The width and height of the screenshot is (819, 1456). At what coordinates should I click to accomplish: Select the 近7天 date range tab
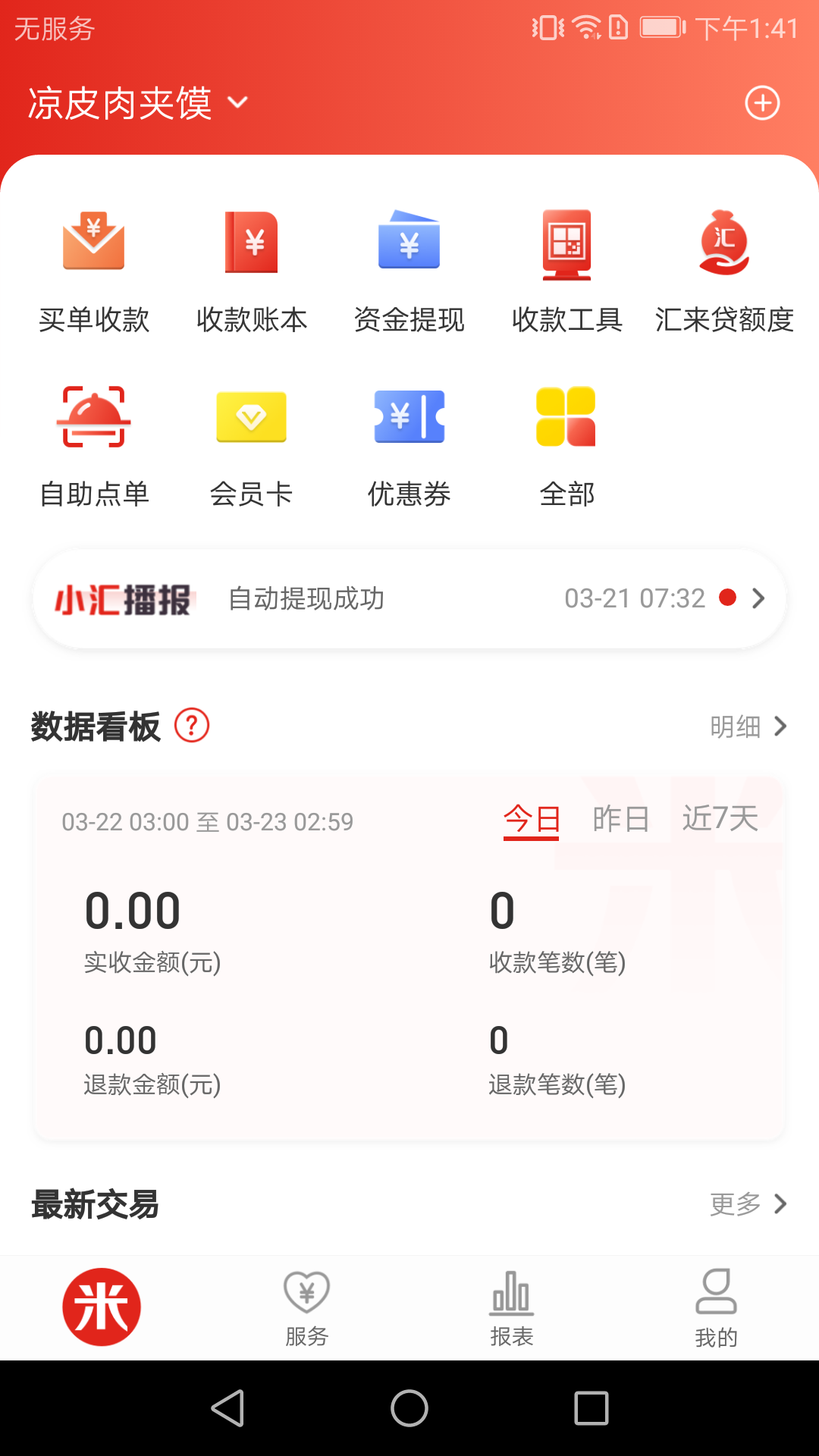pos(719,819)
